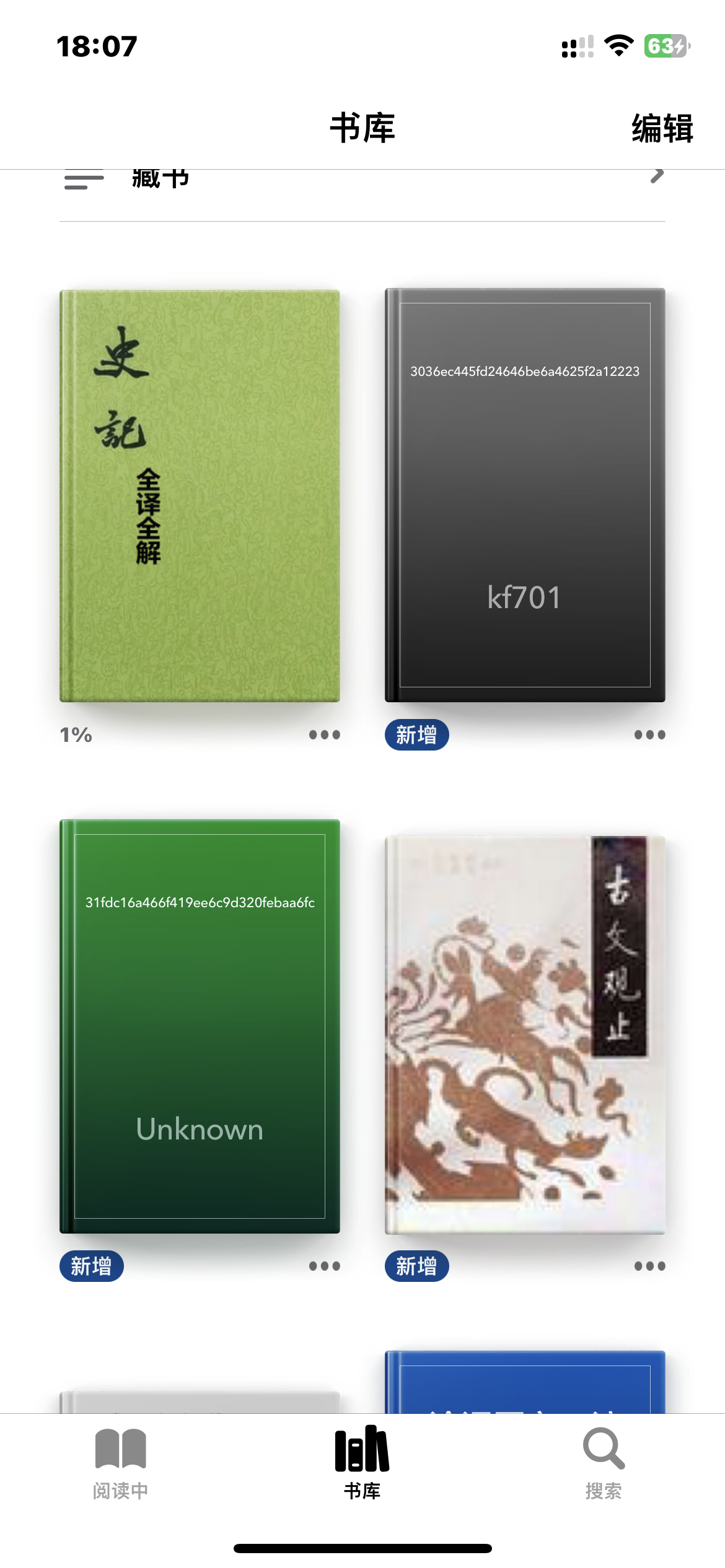Open the 史记 全译全解 book
This screenshot has width=725, height=1568.
(x=200, y=495)
